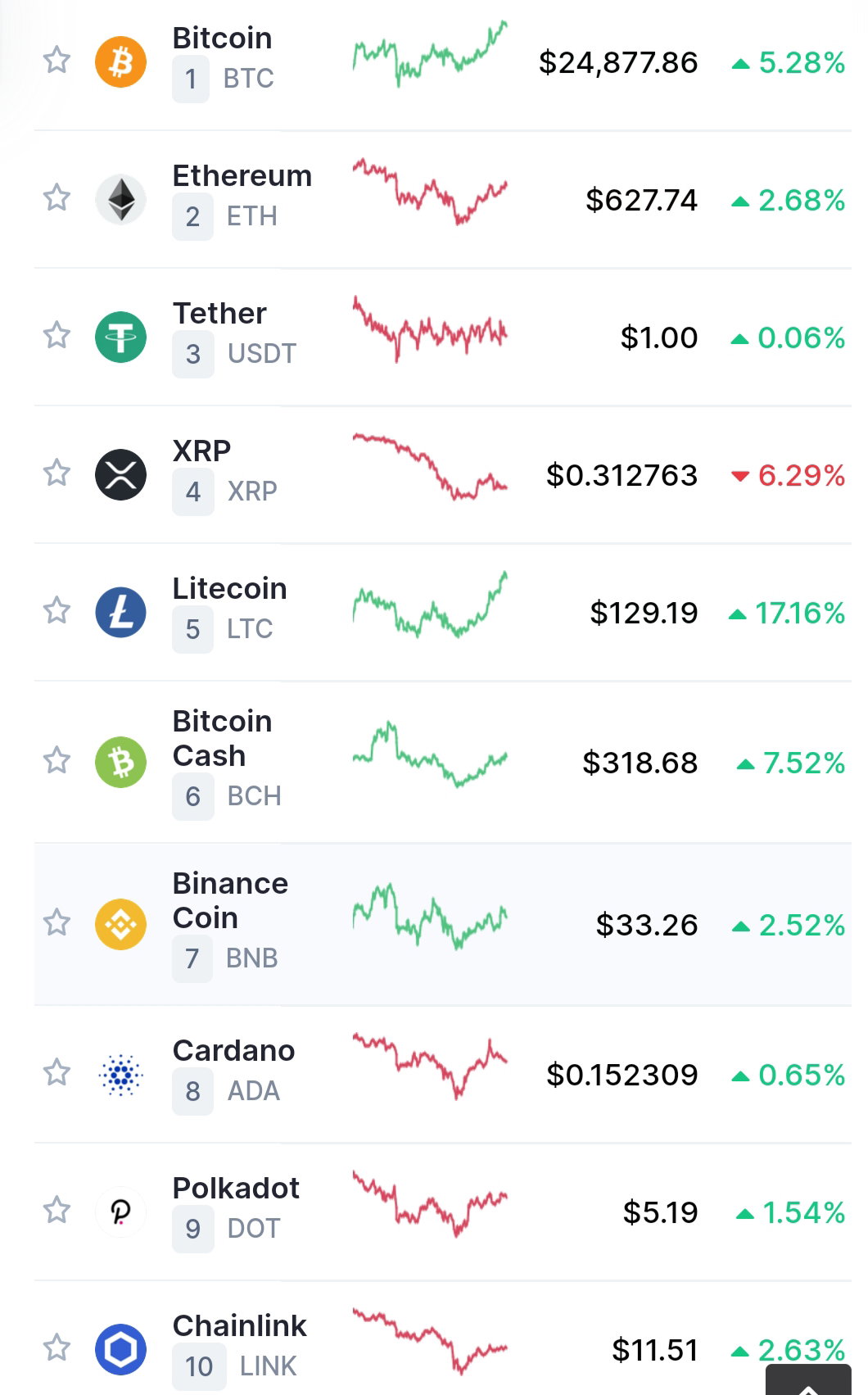This screenshot has height=1395, width=868.
Task: Open the Bitcoin BTC row
Action: pos(443,61)
